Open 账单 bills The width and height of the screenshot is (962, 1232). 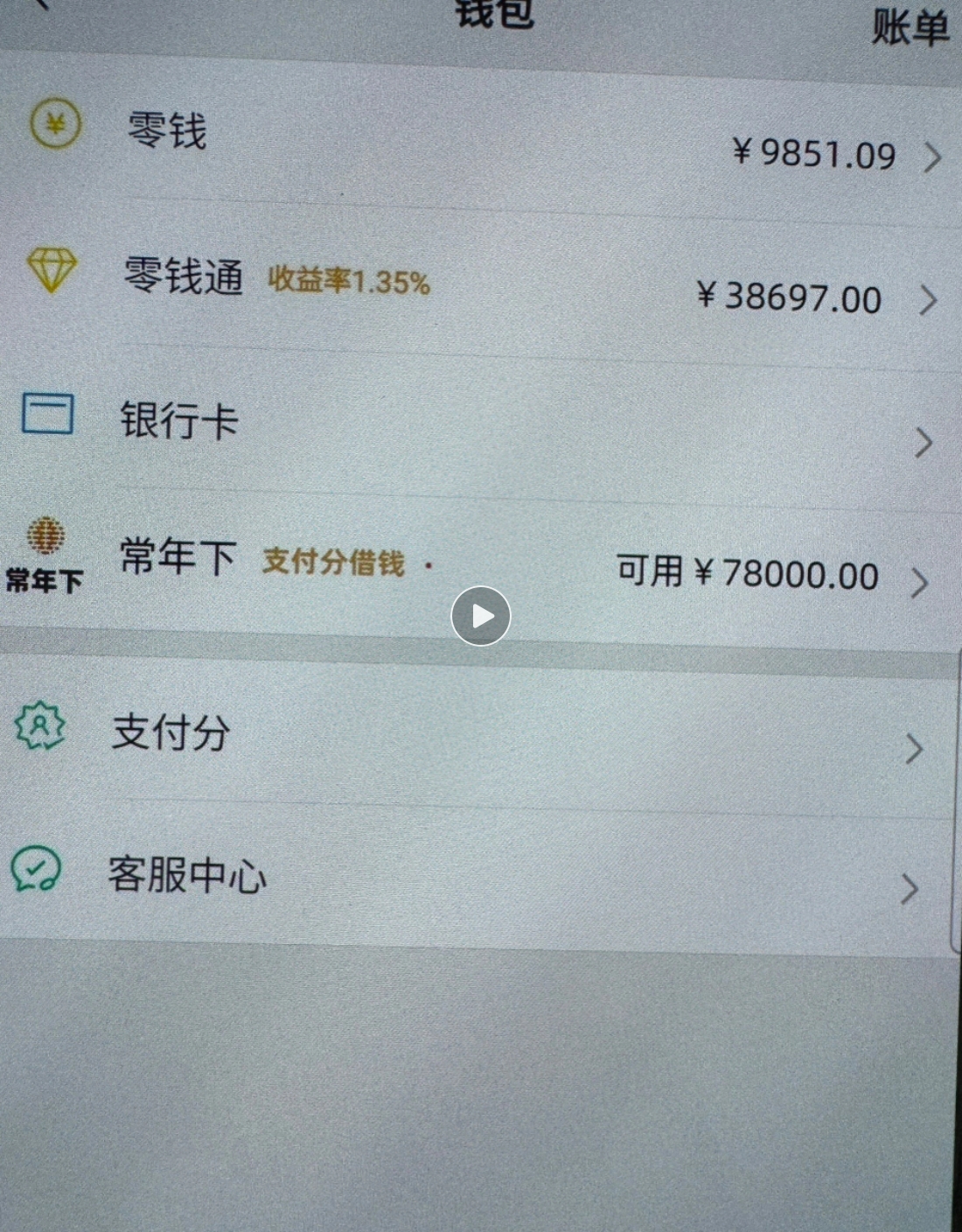click(910, 28)
